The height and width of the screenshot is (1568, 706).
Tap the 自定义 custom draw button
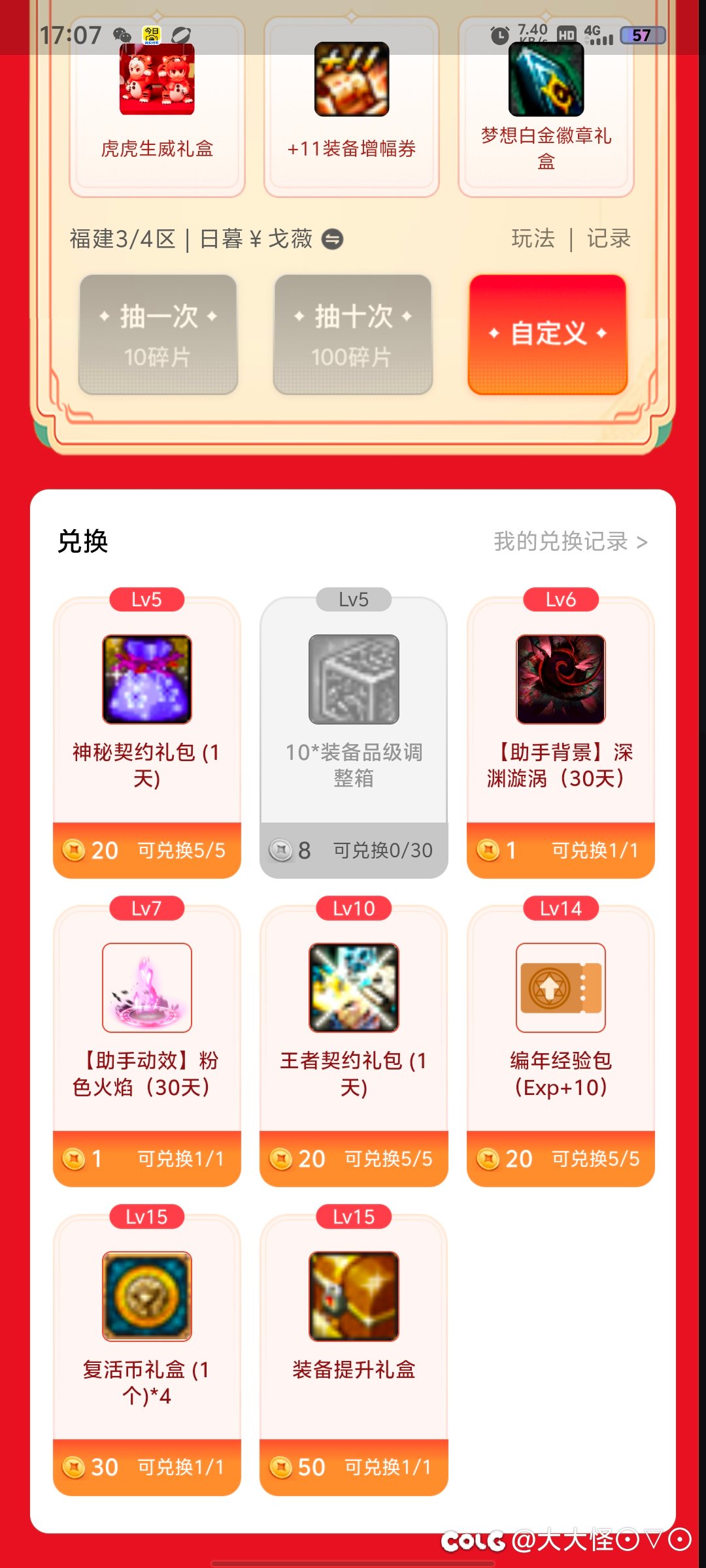(548, 334)
